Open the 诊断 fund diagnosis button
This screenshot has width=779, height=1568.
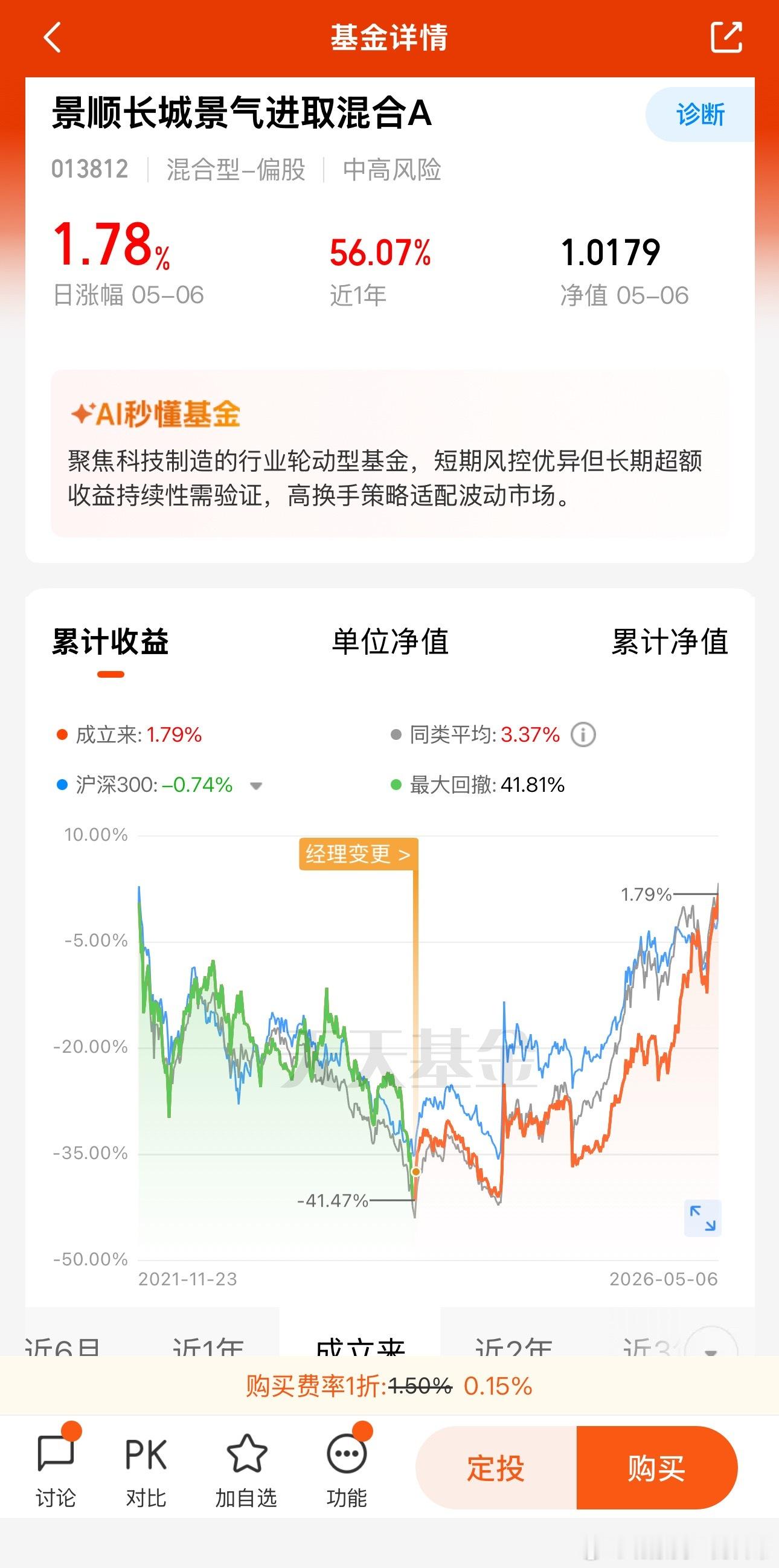pyautogui.click(x=700, y=114)
